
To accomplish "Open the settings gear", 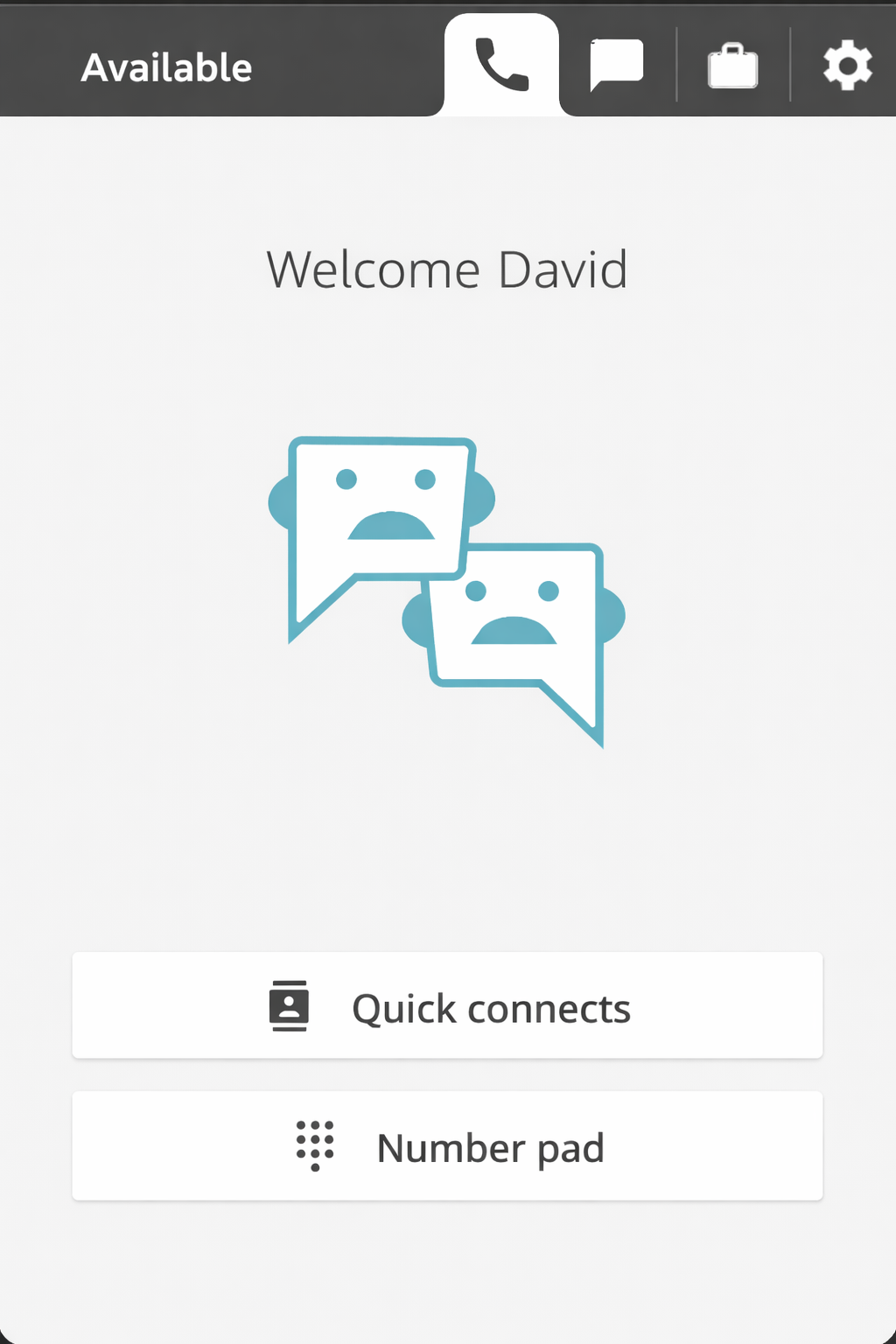I will tap(847, 66).
